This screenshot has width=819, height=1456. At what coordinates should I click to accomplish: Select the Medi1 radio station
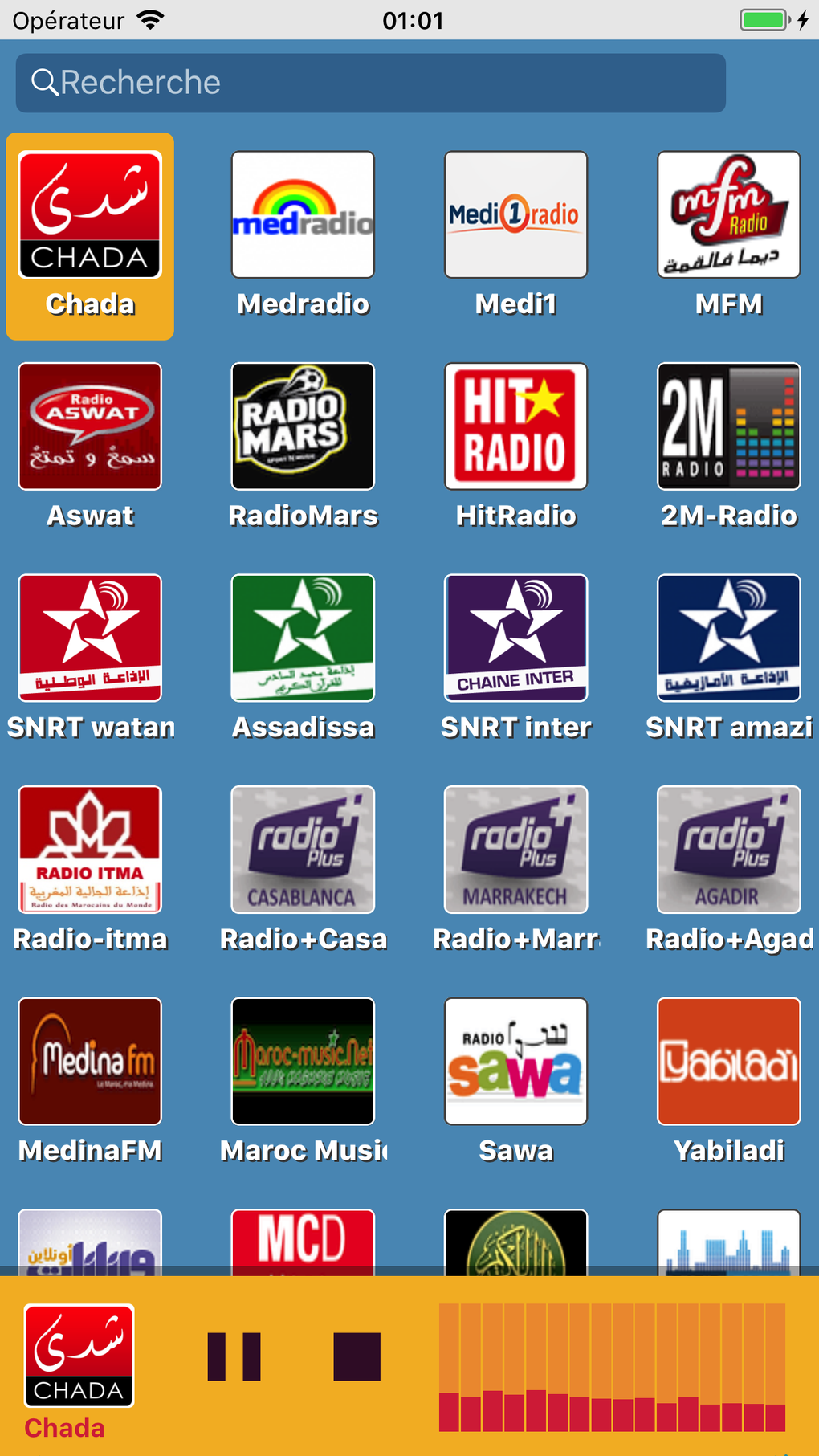click(x=515, y=214)
